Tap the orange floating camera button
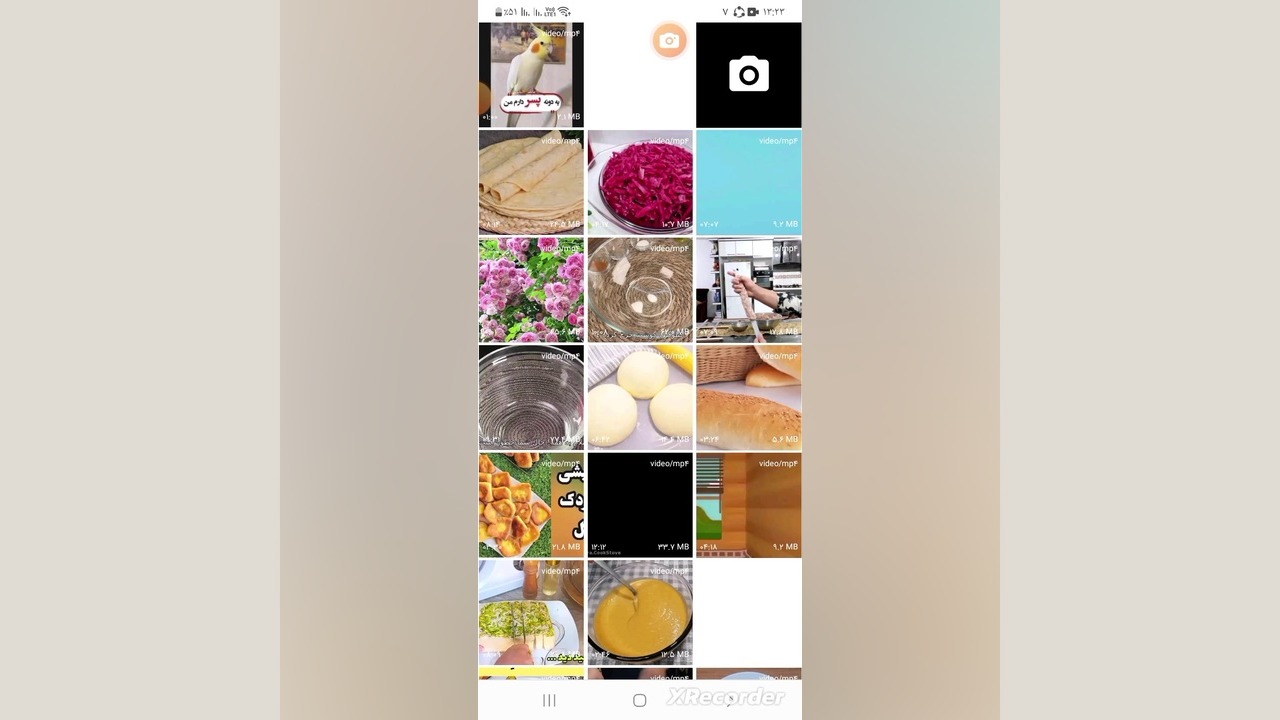Image resolution: width=1280 pixels, height=720 pixels. click(669, 41)
